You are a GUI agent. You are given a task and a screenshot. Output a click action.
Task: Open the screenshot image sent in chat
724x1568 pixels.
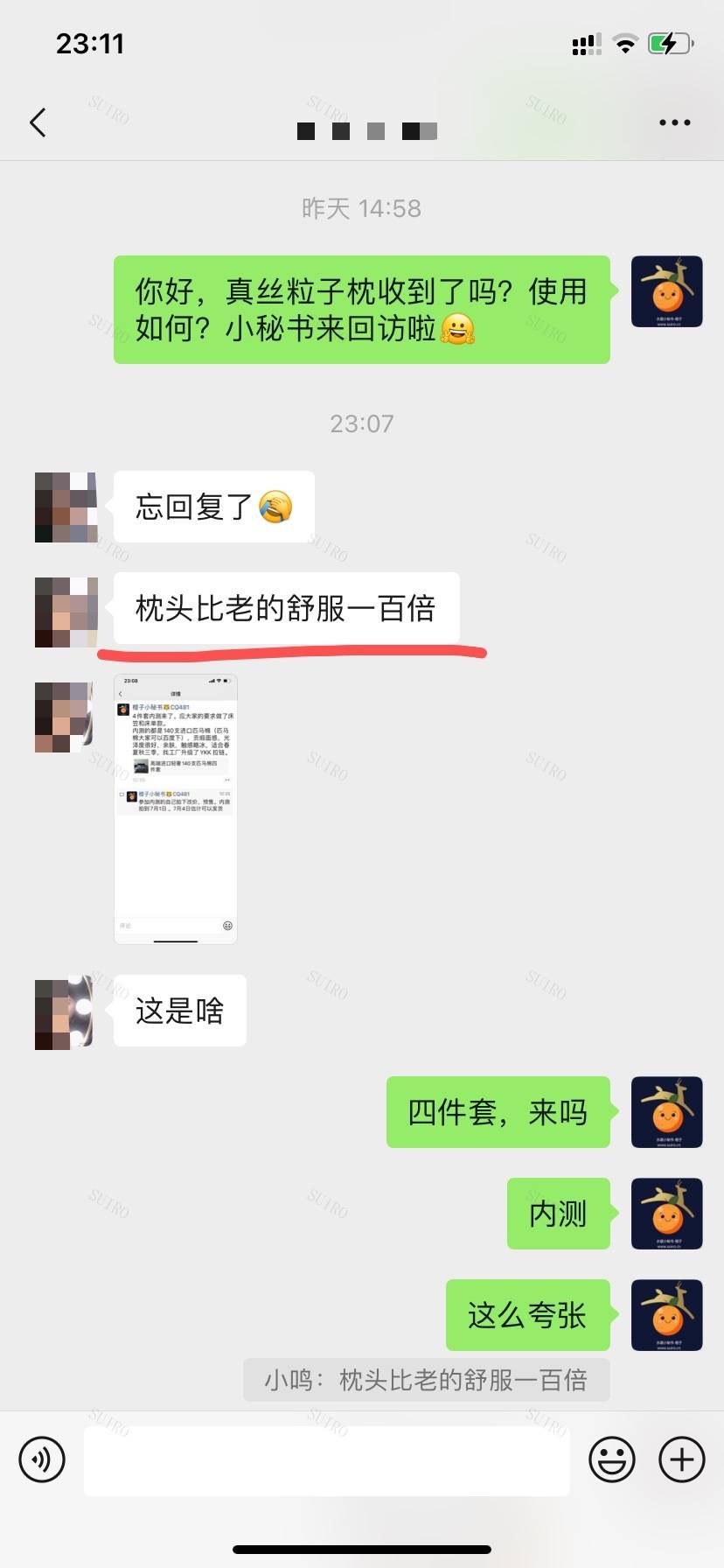coord(176,808)
